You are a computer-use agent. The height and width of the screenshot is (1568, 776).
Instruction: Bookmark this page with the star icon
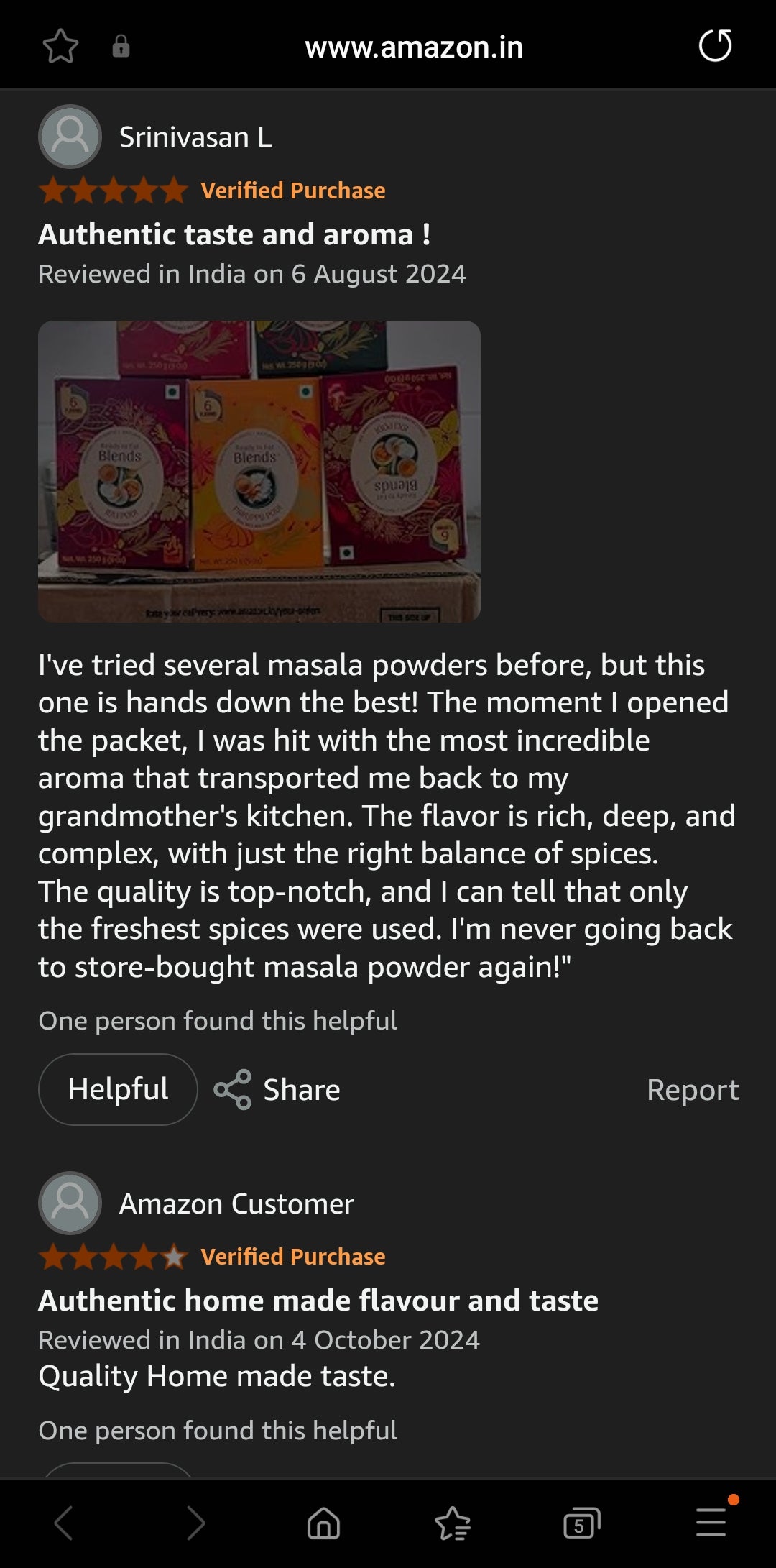60,47
